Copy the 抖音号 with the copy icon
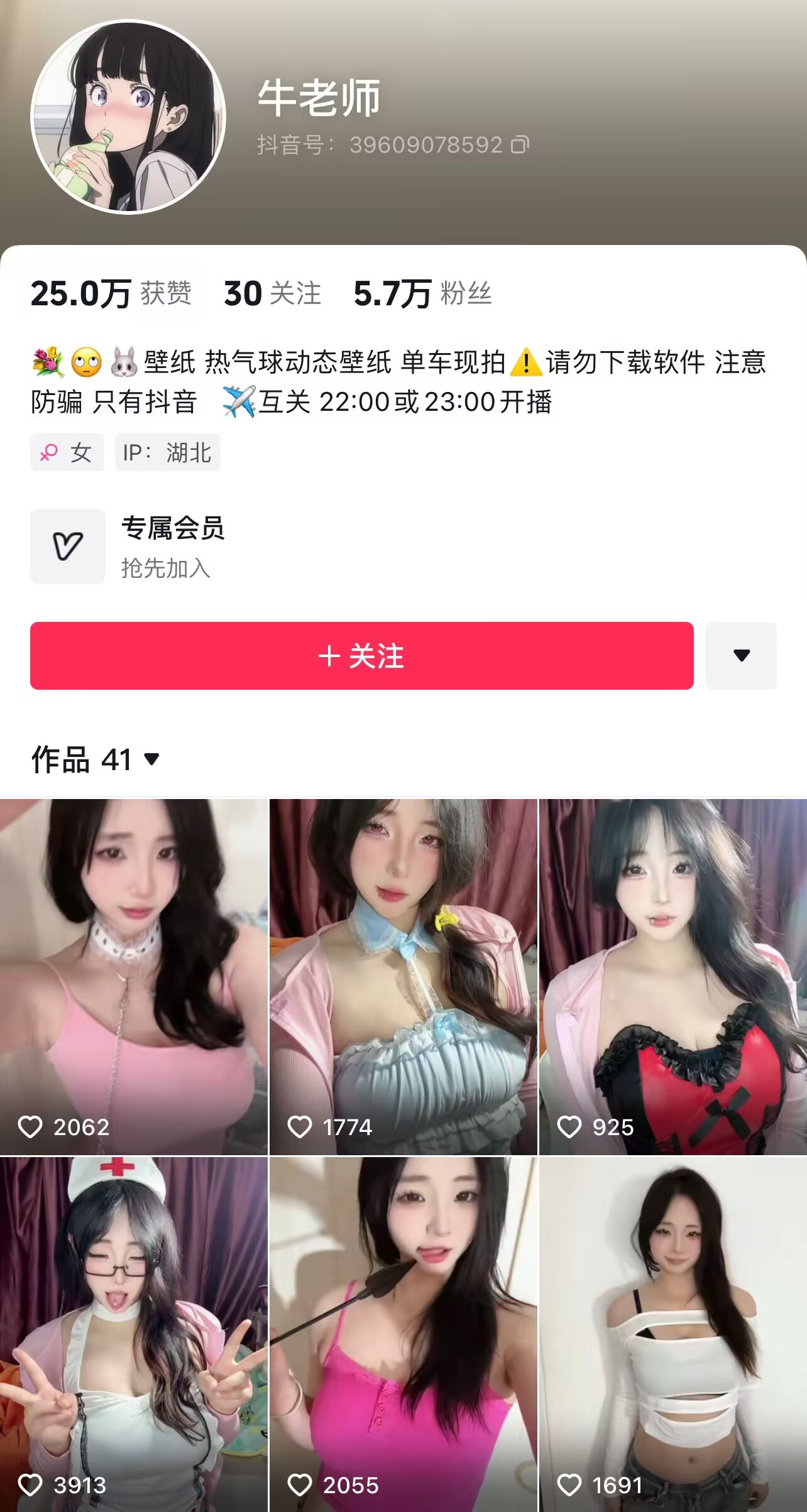This screenshot has width=807, height=1512. [520, 145]
